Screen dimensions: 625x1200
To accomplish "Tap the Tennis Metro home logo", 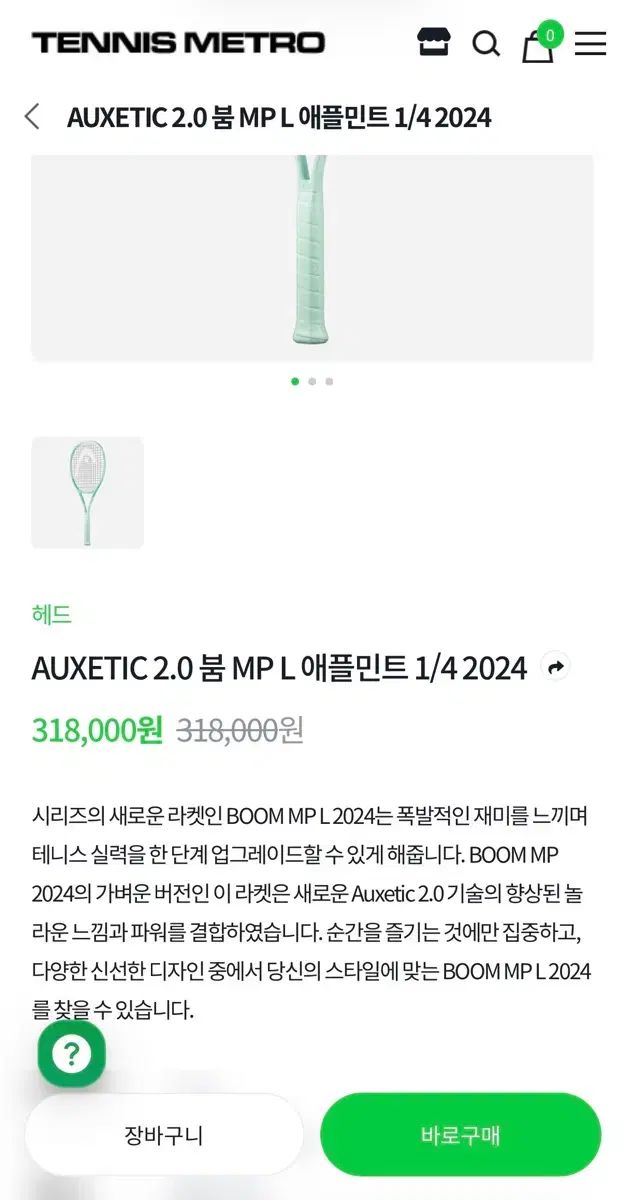I will (x=178, y=42).
